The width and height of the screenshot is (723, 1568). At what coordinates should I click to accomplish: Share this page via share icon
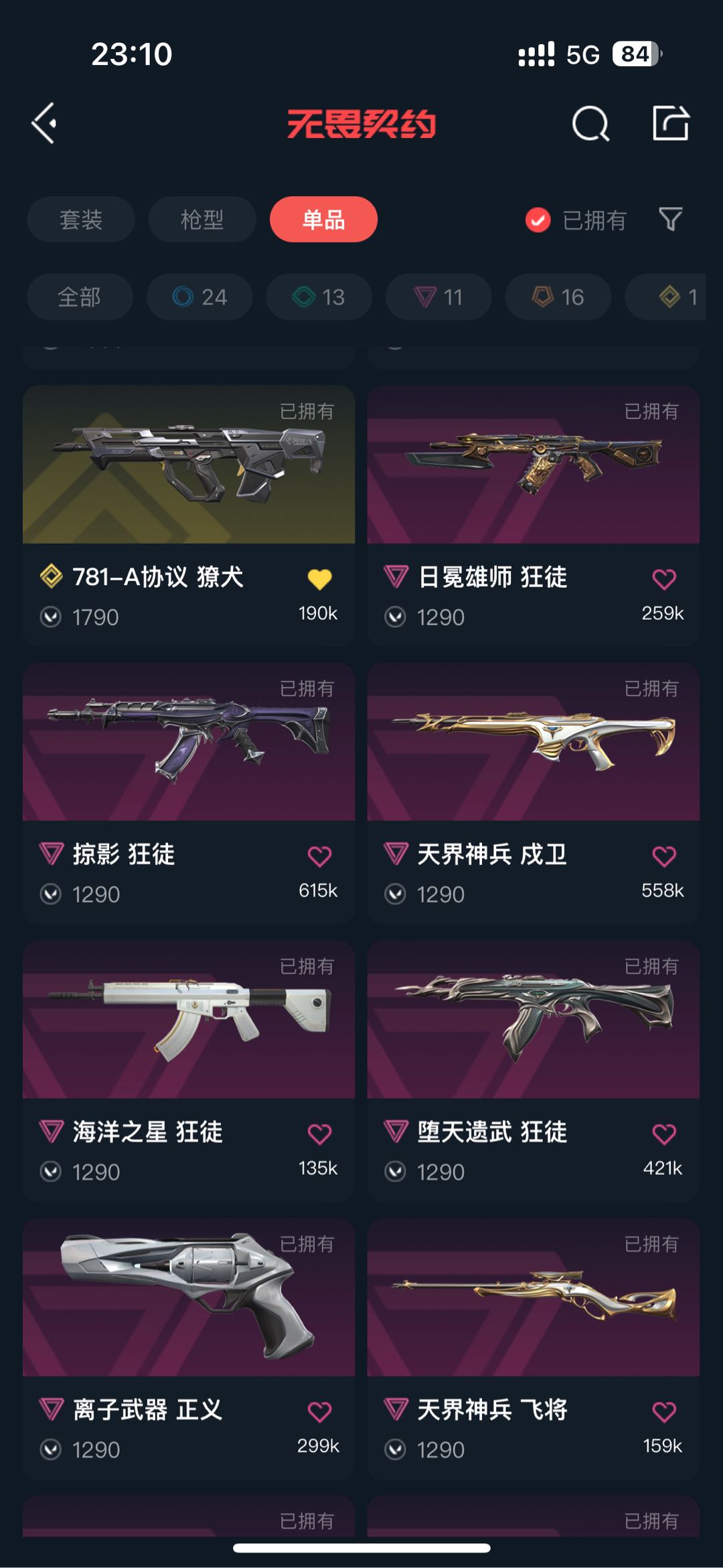671,123
